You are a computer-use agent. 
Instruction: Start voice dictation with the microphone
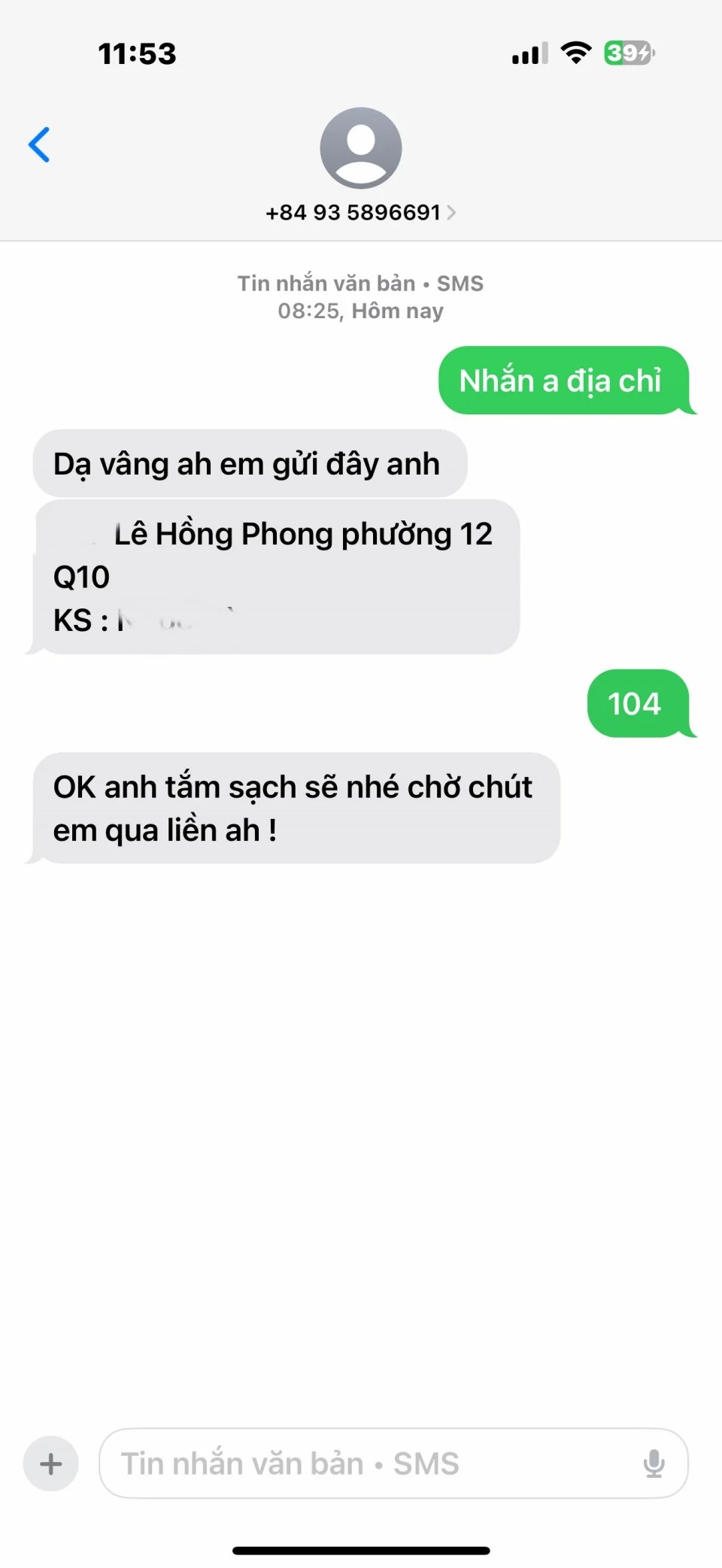pos(654,1463)
